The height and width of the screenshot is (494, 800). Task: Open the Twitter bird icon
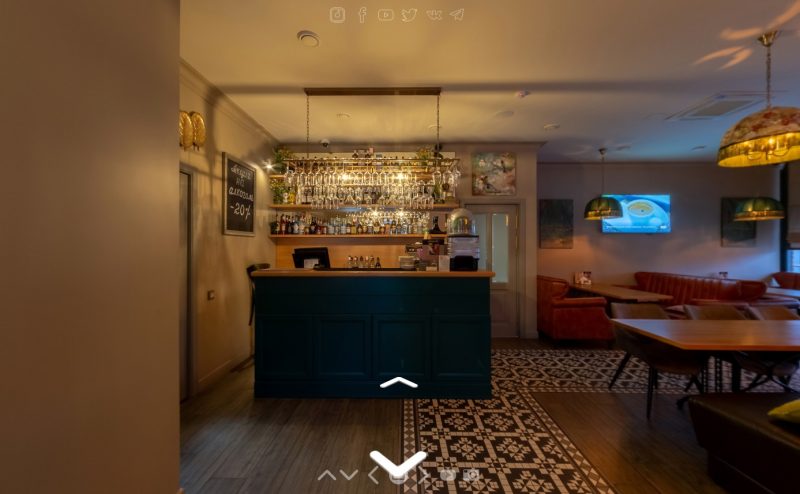409,15
